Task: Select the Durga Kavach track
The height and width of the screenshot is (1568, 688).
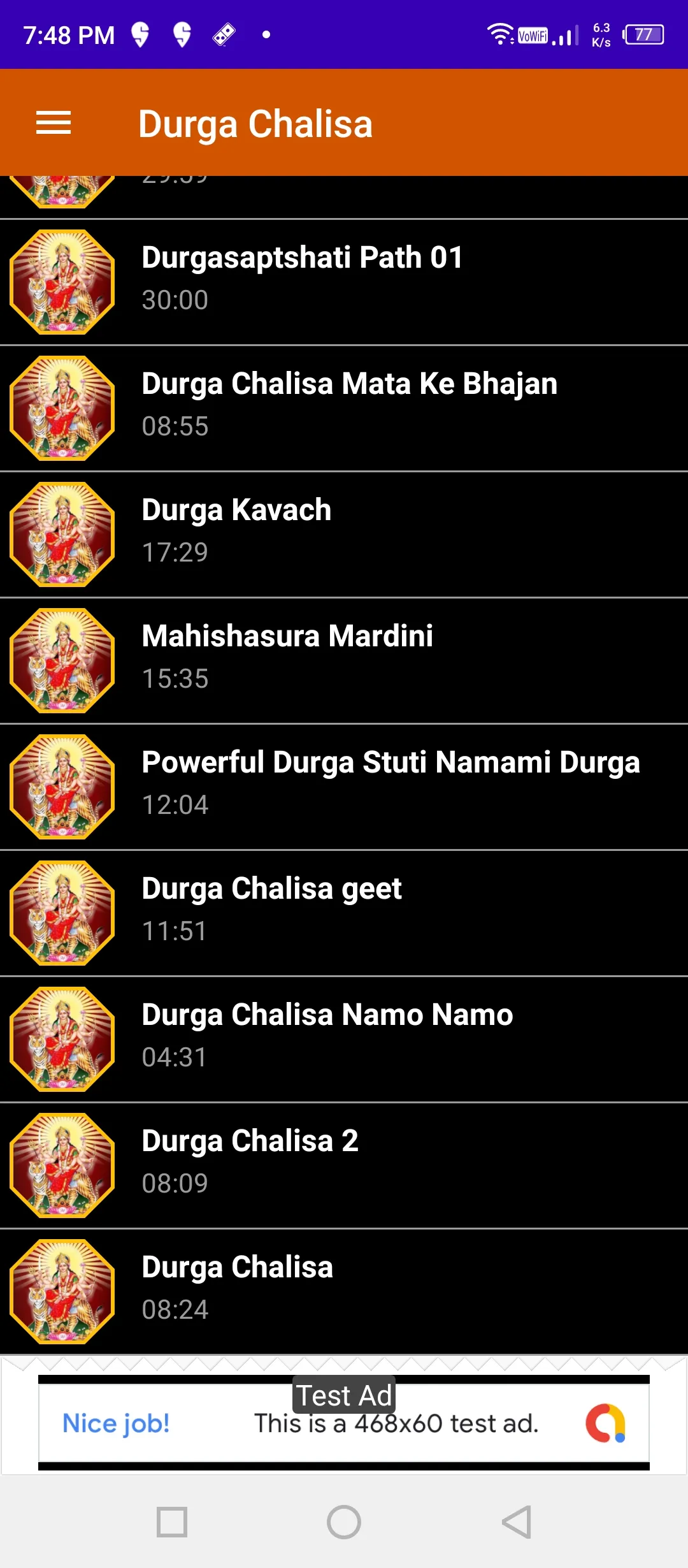Action: pyautogui.click(x=344, y=534)
